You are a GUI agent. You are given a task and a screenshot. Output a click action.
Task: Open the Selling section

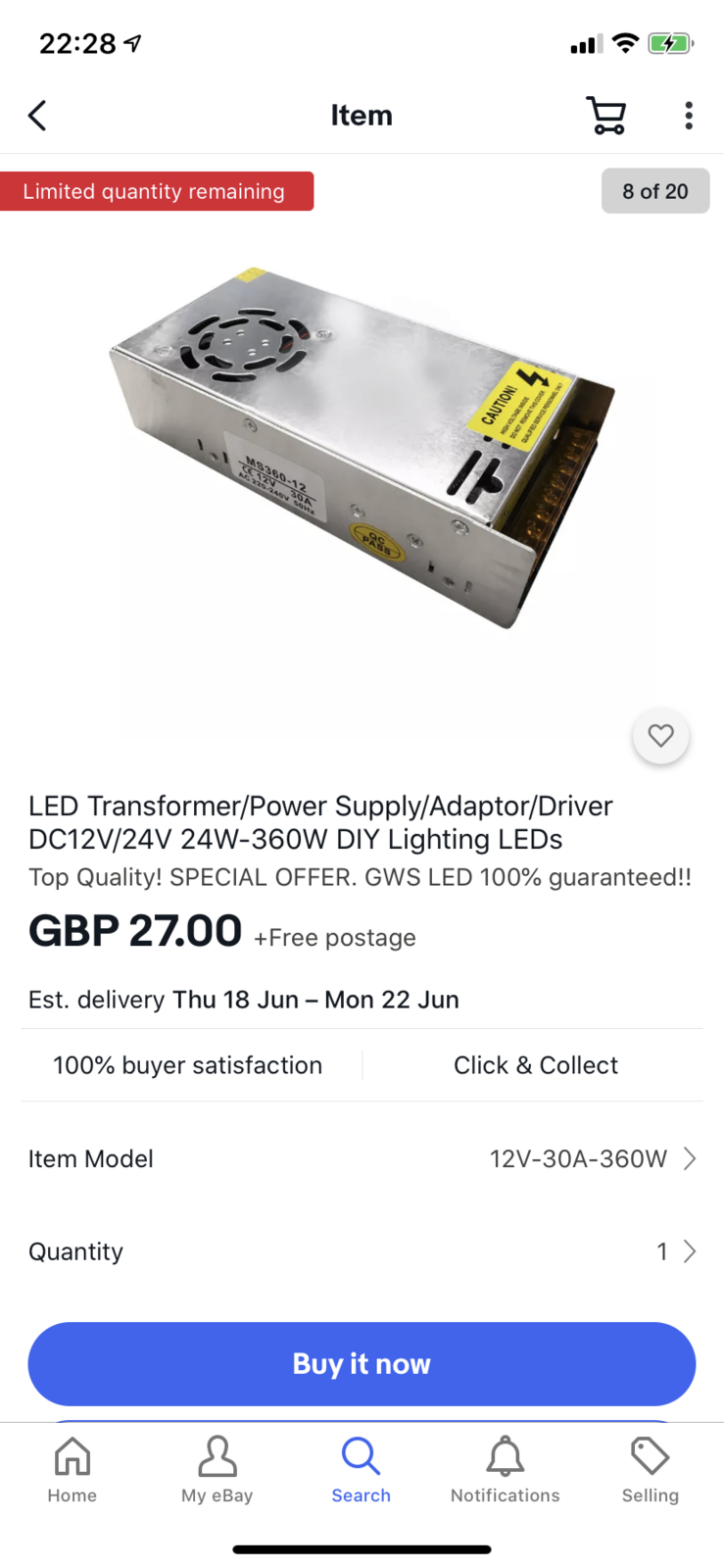[x=650, y=1470]
